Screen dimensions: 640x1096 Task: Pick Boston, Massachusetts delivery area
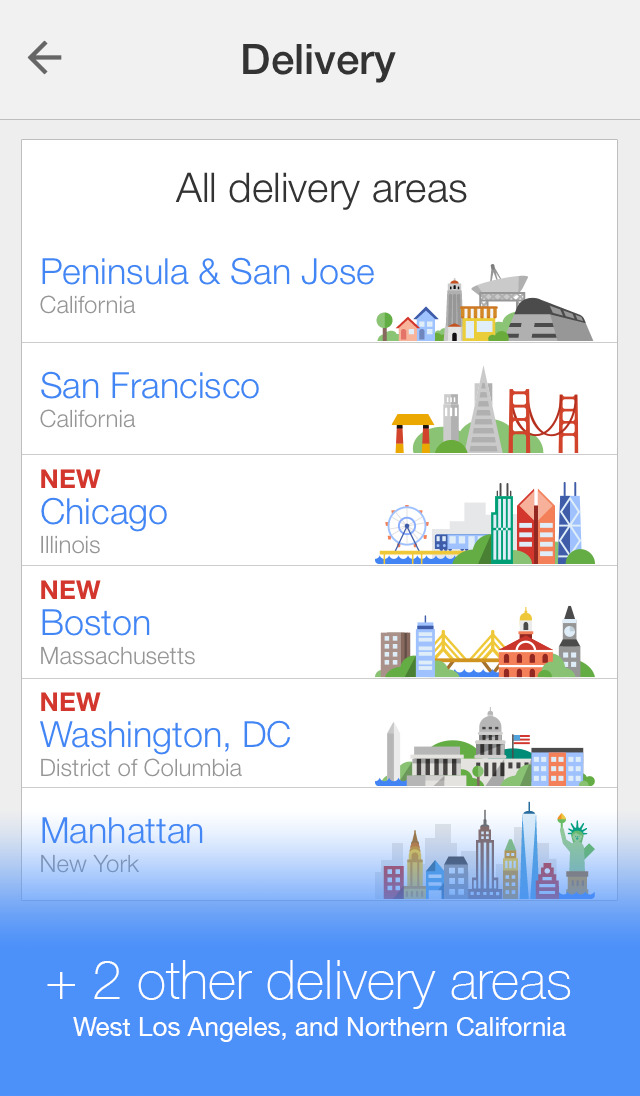(96, 623)
